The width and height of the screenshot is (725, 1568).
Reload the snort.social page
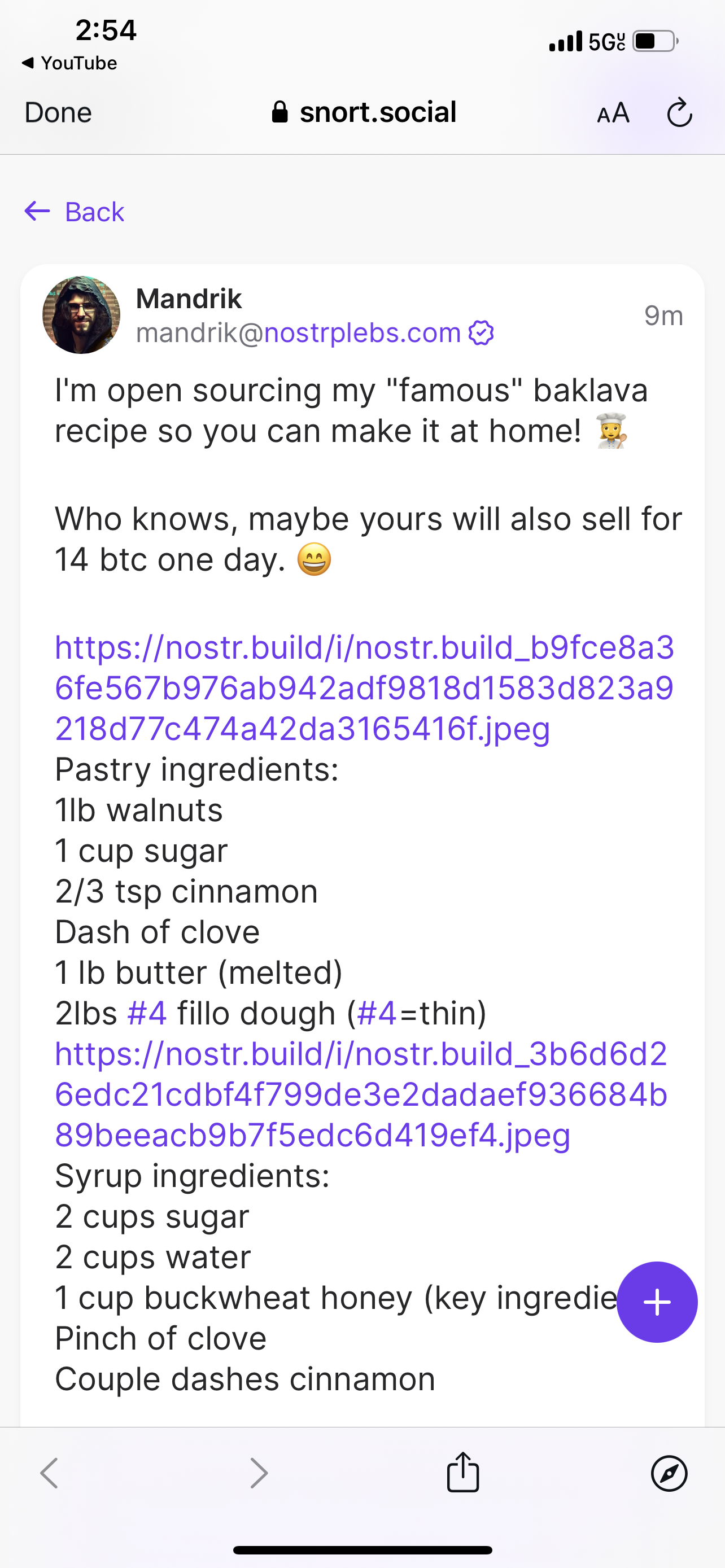point(679,113)
